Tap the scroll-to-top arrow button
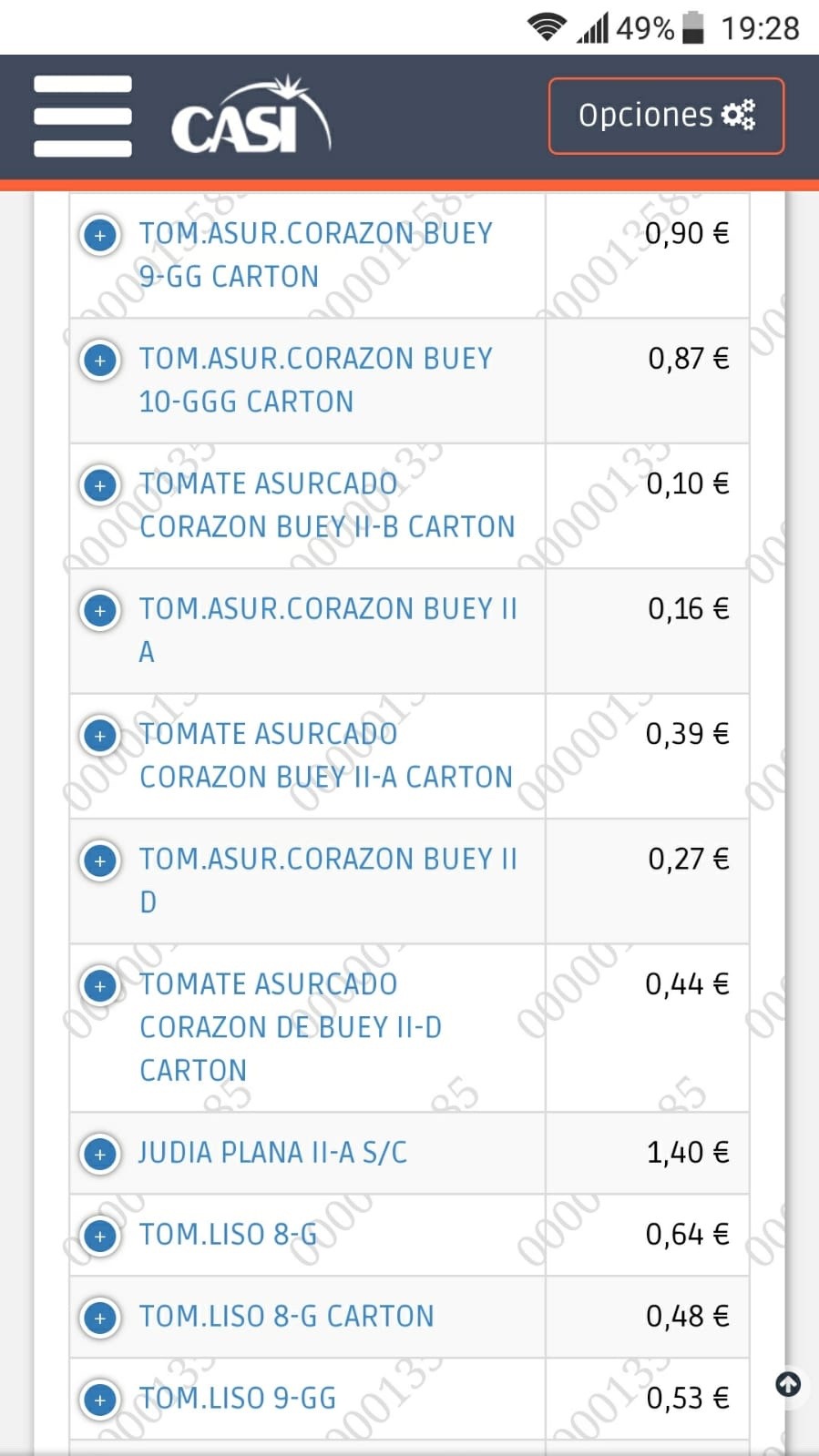 tap(788, 1385)
